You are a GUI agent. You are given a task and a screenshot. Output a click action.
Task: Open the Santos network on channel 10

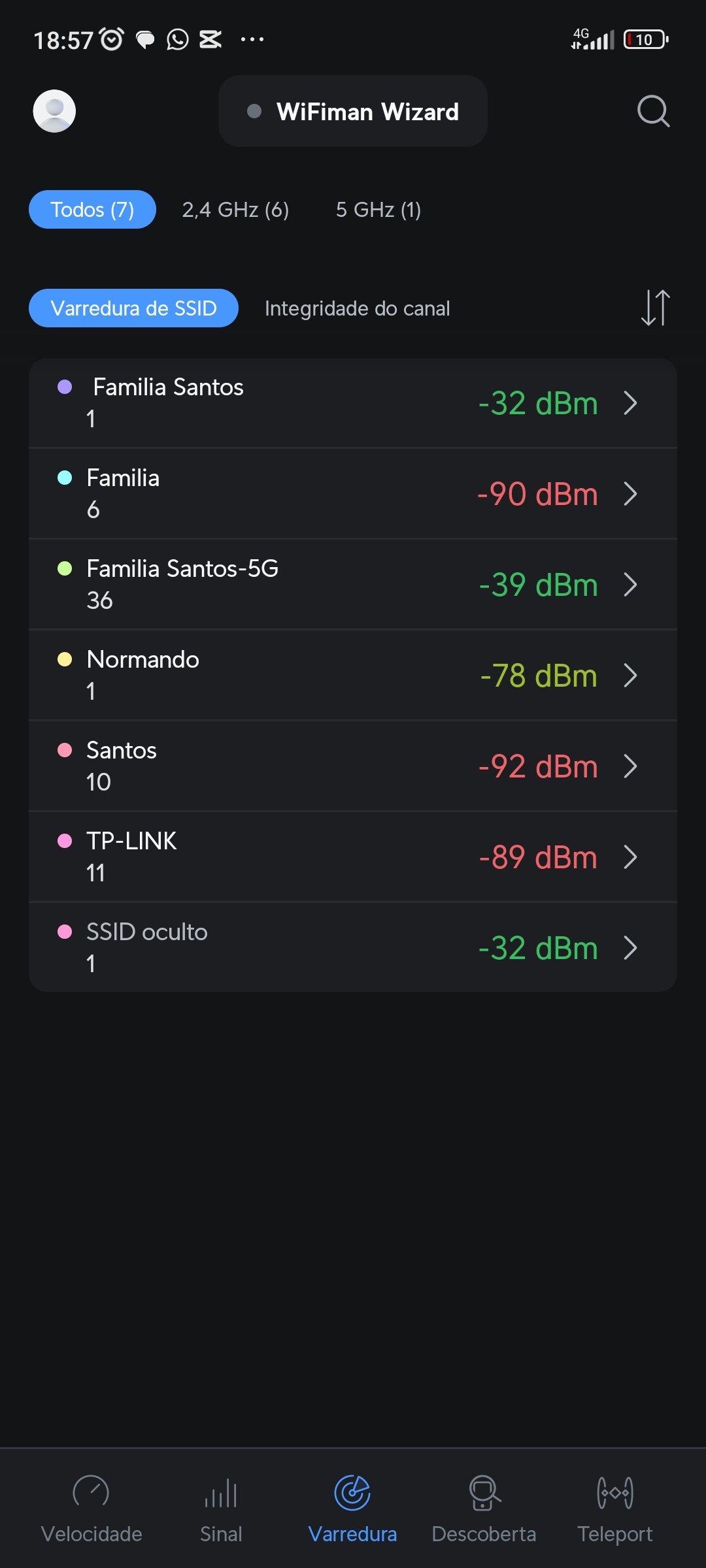tap(353, 766)
